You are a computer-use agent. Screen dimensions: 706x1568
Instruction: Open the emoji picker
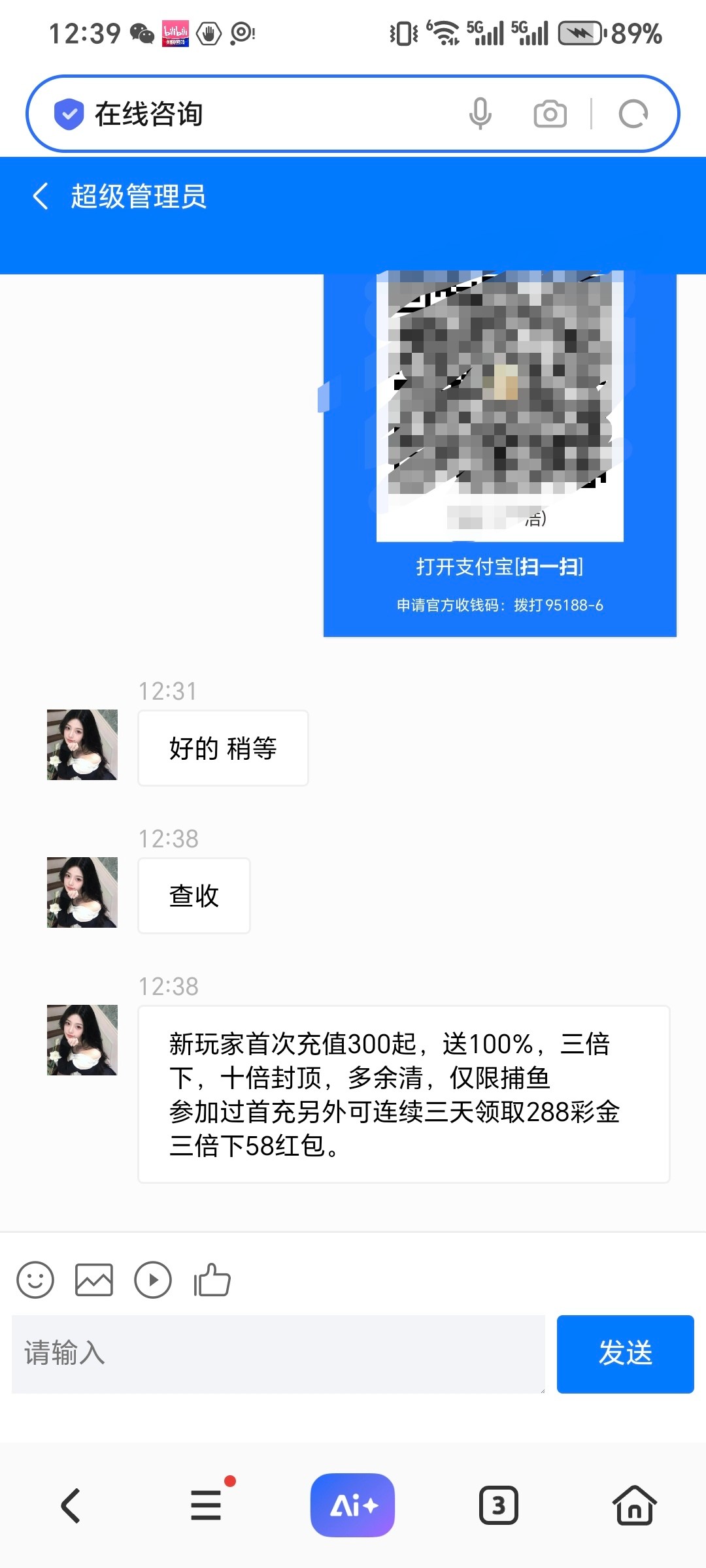click(35, 1279)
